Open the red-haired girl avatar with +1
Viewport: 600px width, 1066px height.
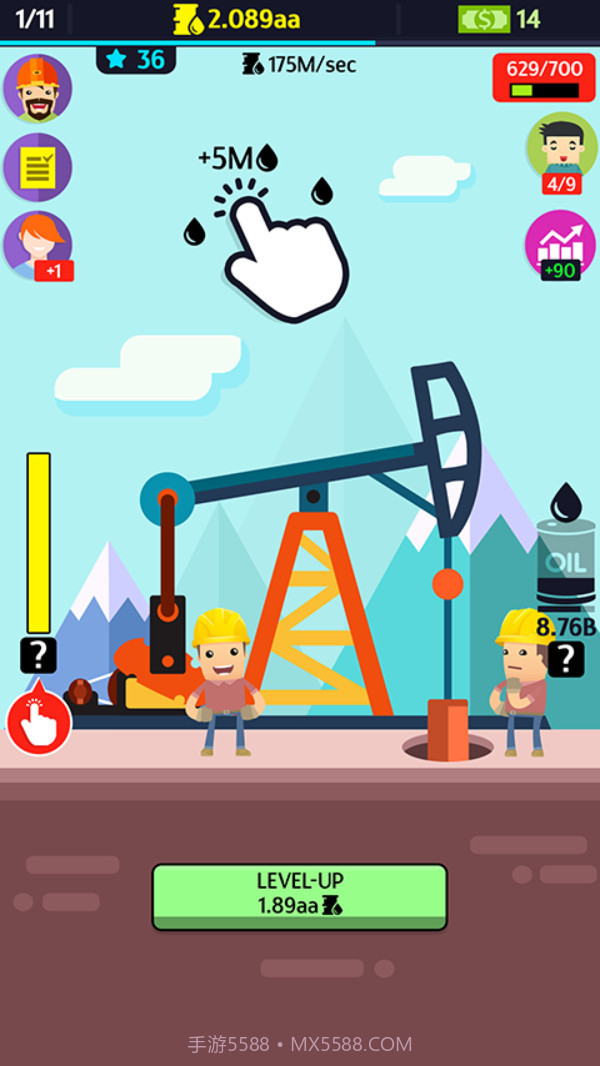38,245
